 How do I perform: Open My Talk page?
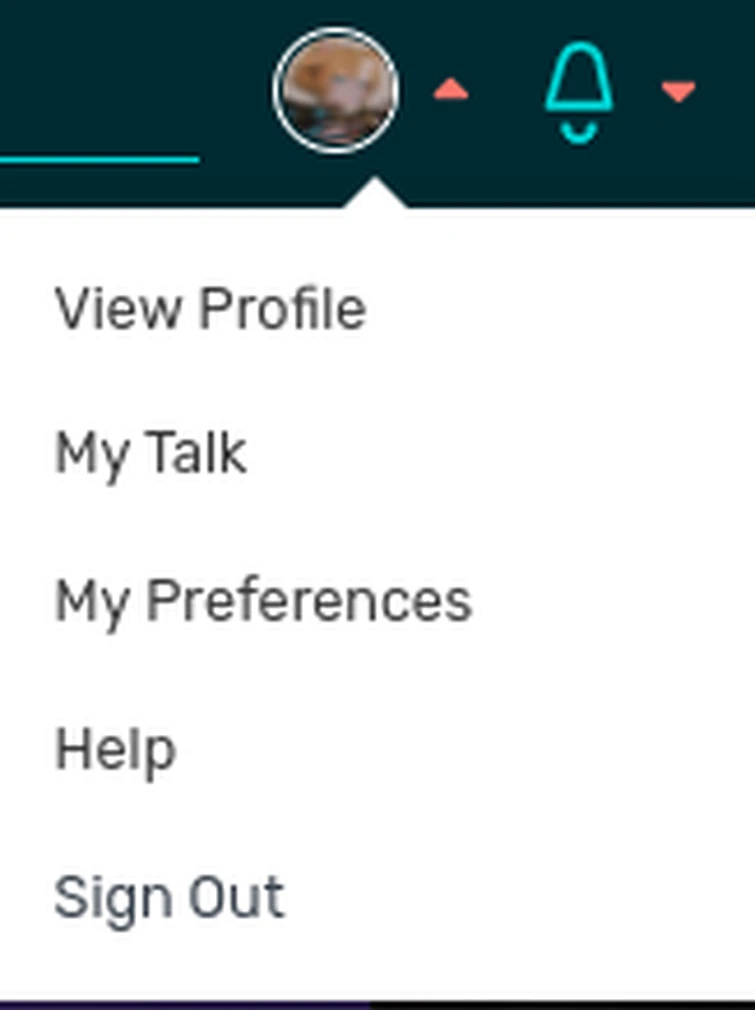point(150,454)
